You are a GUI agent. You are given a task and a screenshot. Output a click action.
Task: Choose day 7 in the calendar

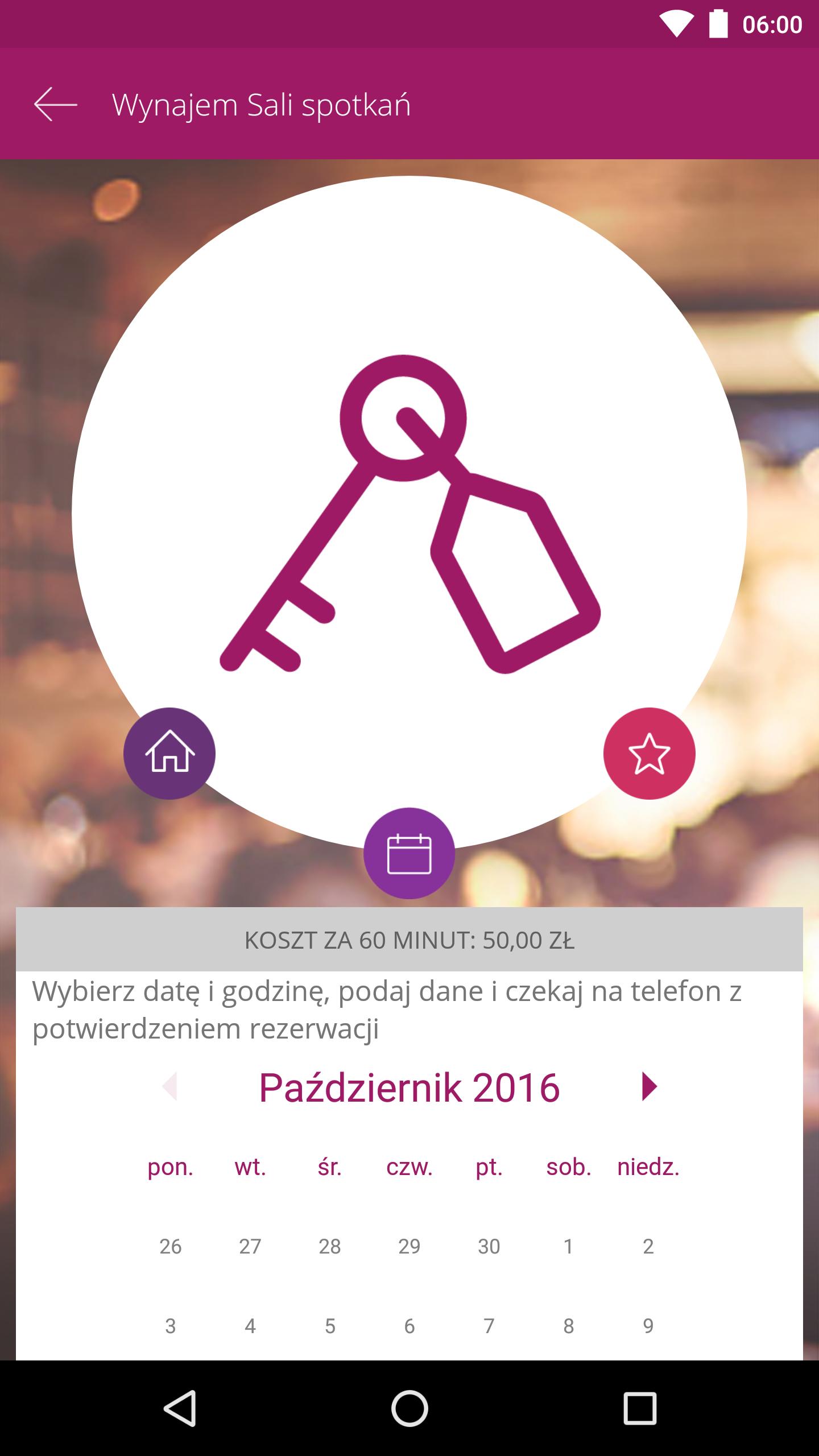tap(489, 1326)
